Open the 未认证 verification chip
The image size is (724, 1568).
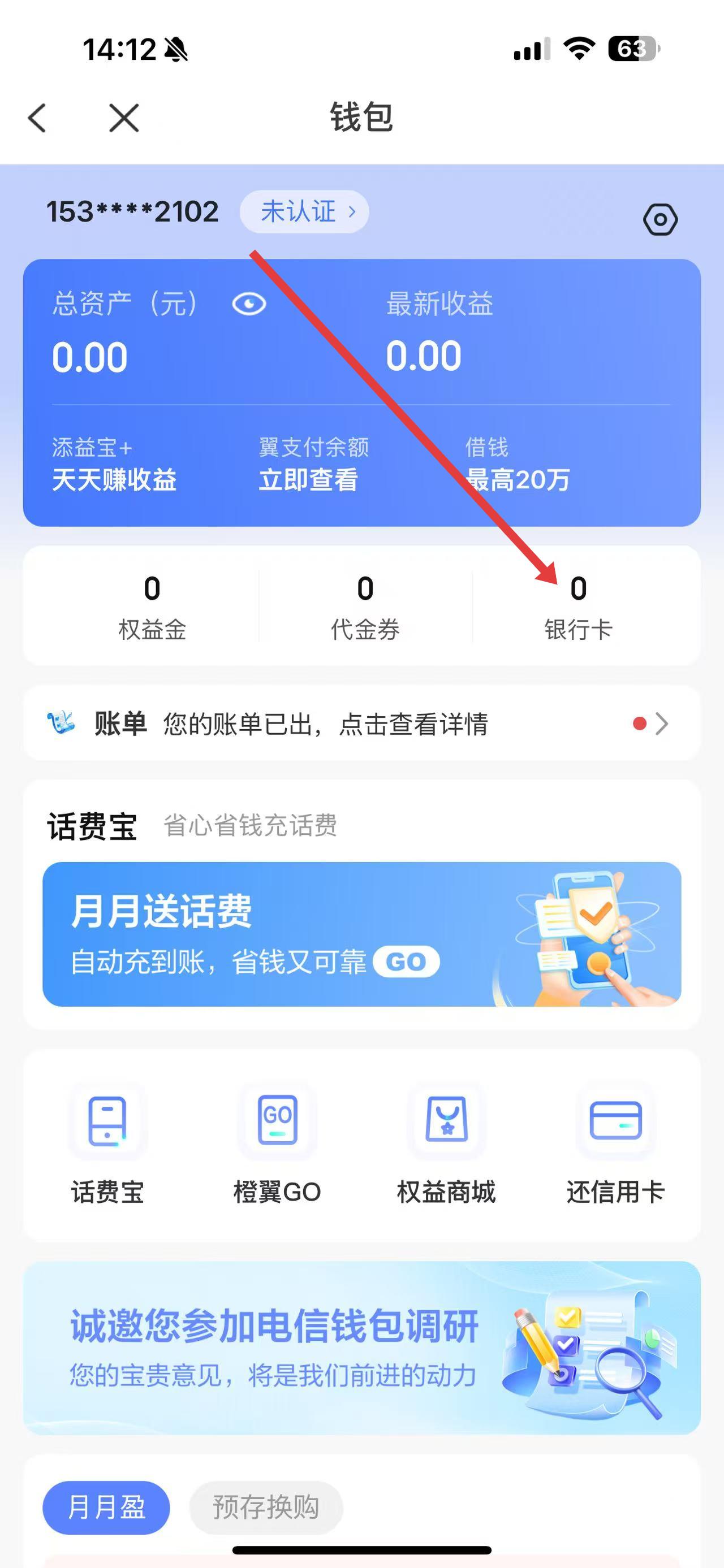tap(304, 212)
